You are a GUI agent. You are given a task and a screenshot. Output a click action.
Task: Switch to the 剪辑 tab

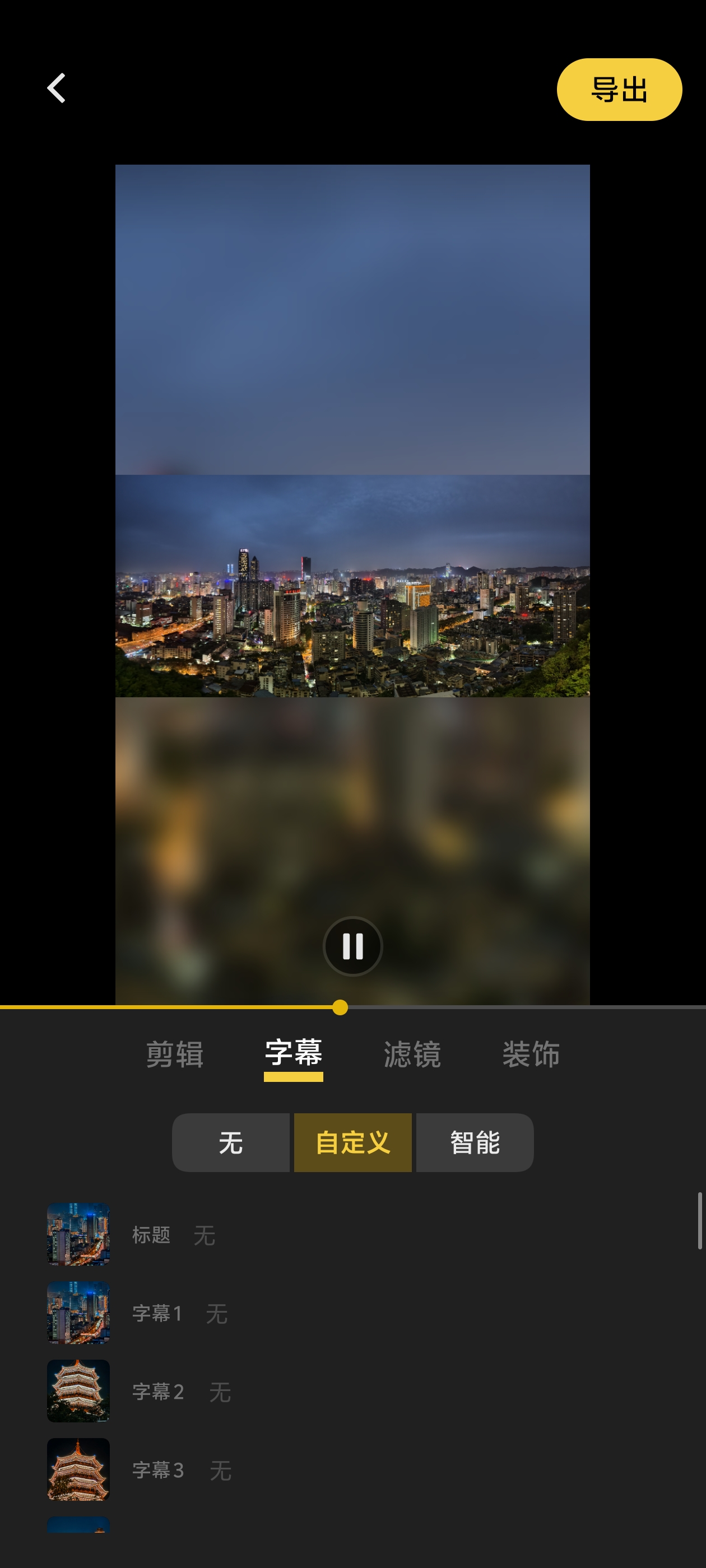[x=175, y=1054]
